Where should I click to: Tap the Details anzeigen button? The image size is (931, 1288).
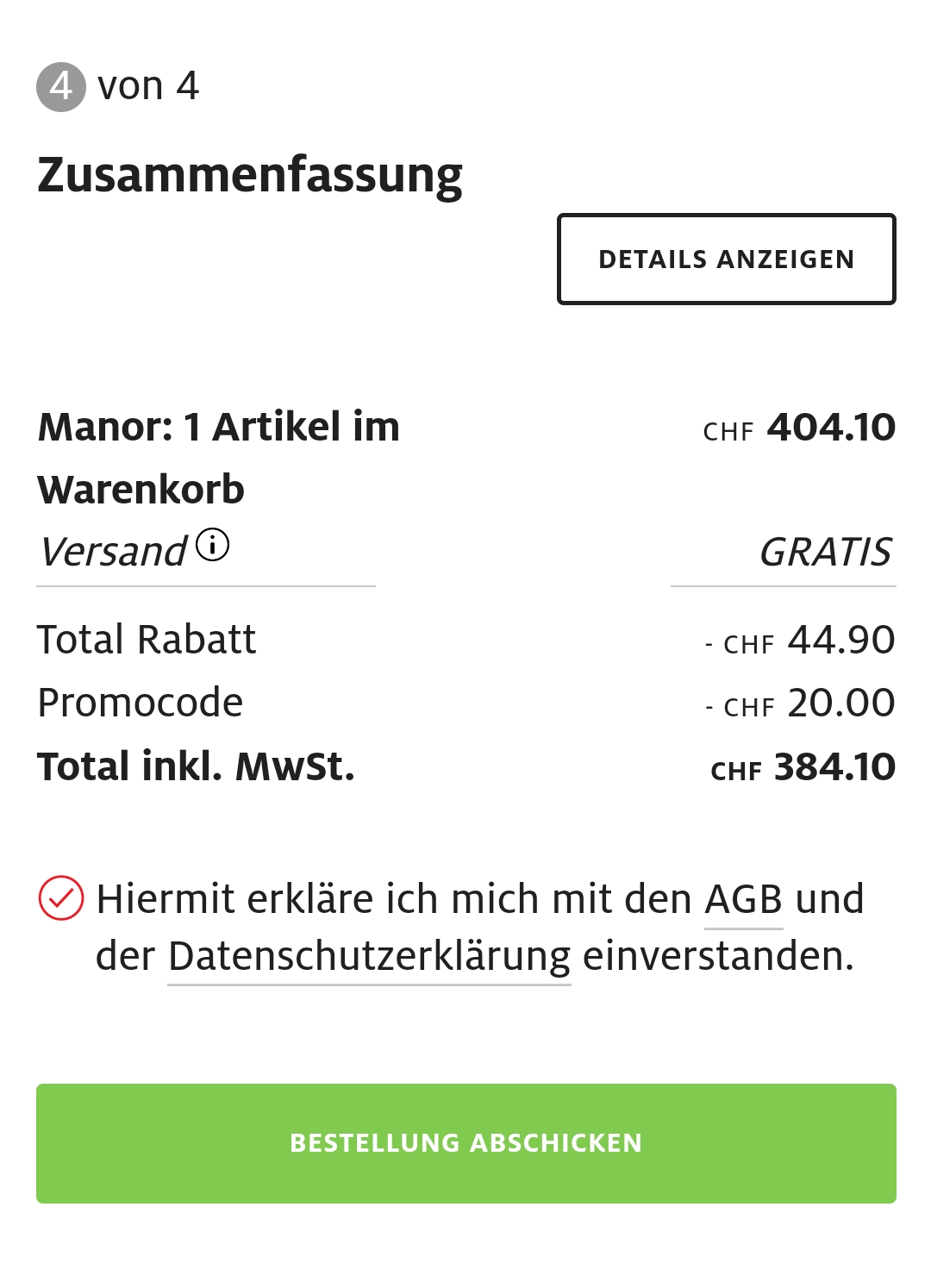(726, 259)
